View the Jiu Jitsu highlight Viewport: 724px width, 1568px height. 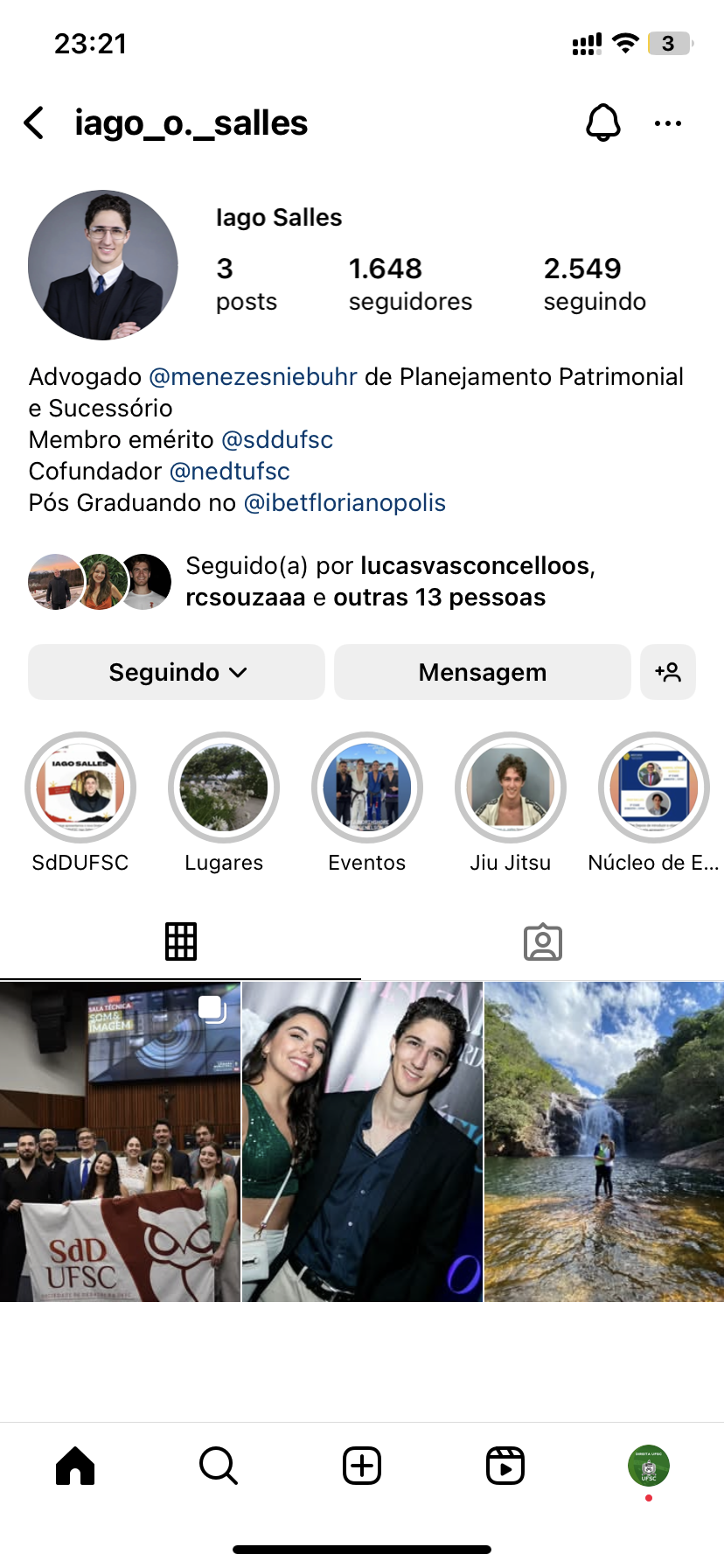pos(511,787)
